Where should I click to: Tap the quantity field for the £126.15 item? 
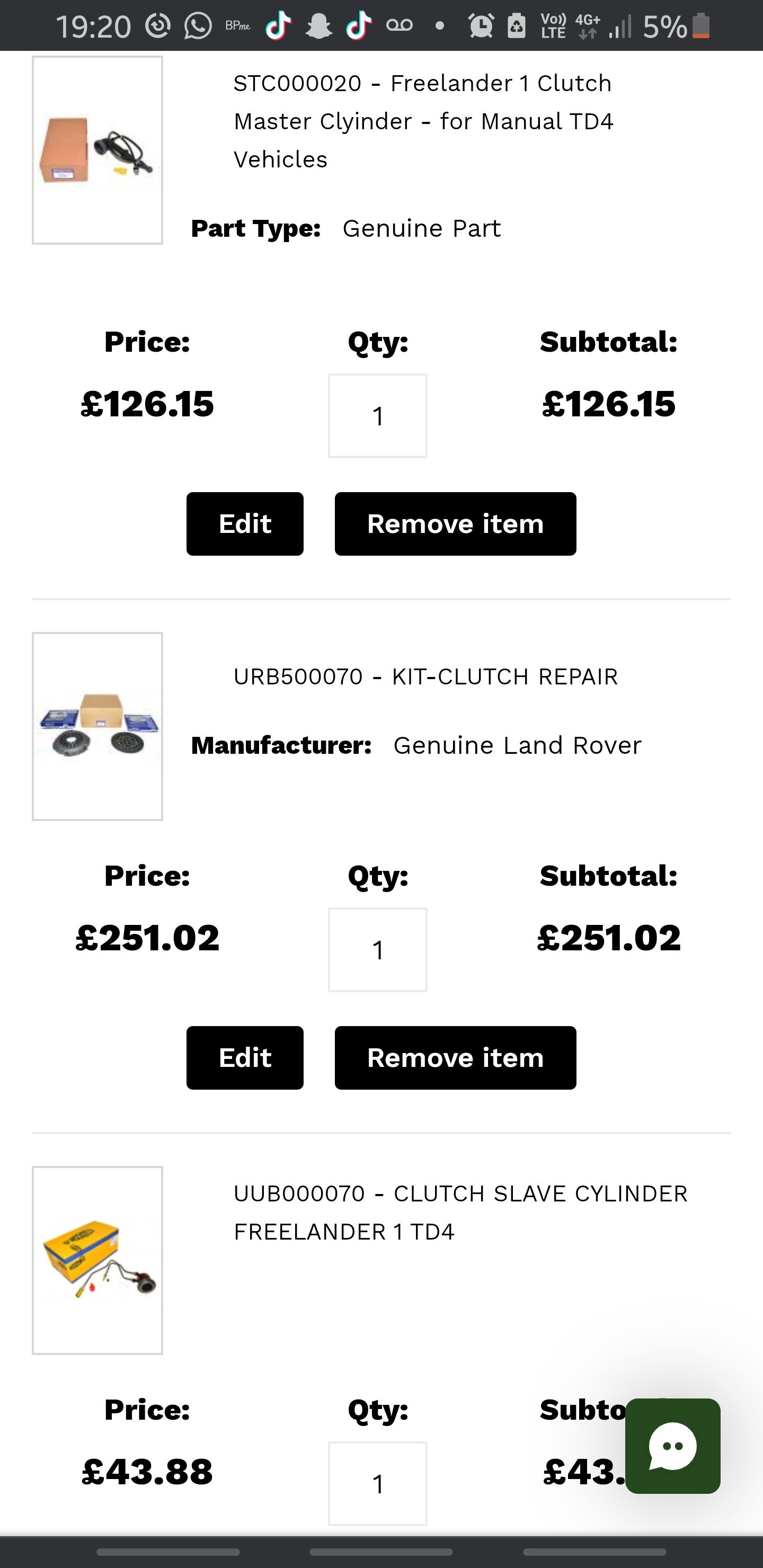pos(378,416)
